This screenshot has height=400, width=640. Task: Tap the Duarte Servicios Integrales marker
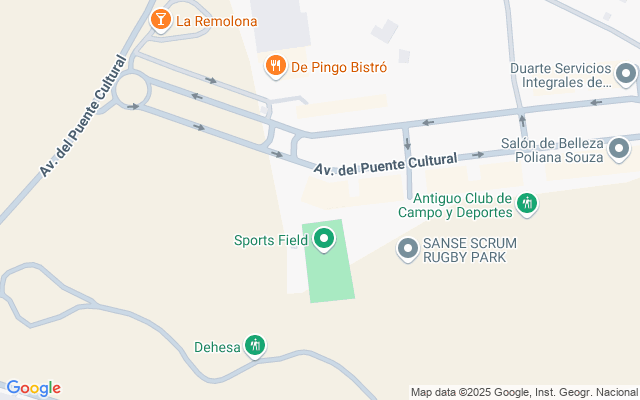coord(626,74)
